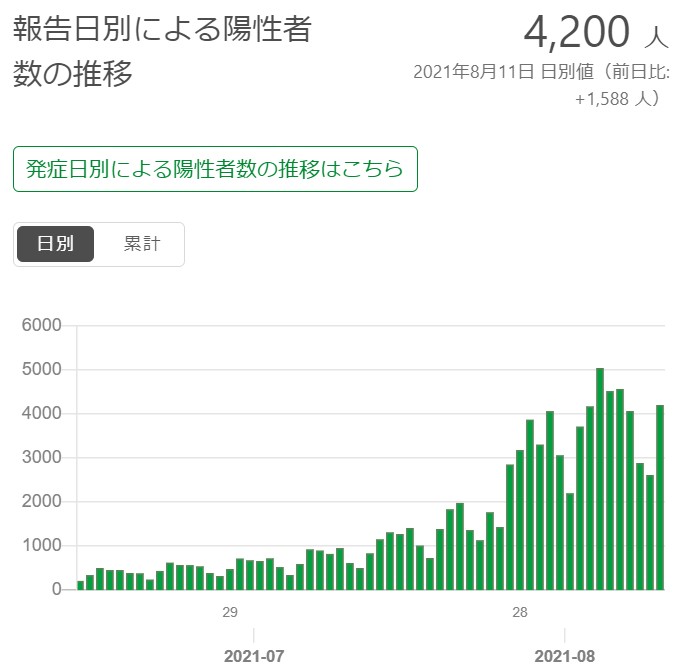
Task: Select the 日別 view
Action: click(x=55, y=244)
